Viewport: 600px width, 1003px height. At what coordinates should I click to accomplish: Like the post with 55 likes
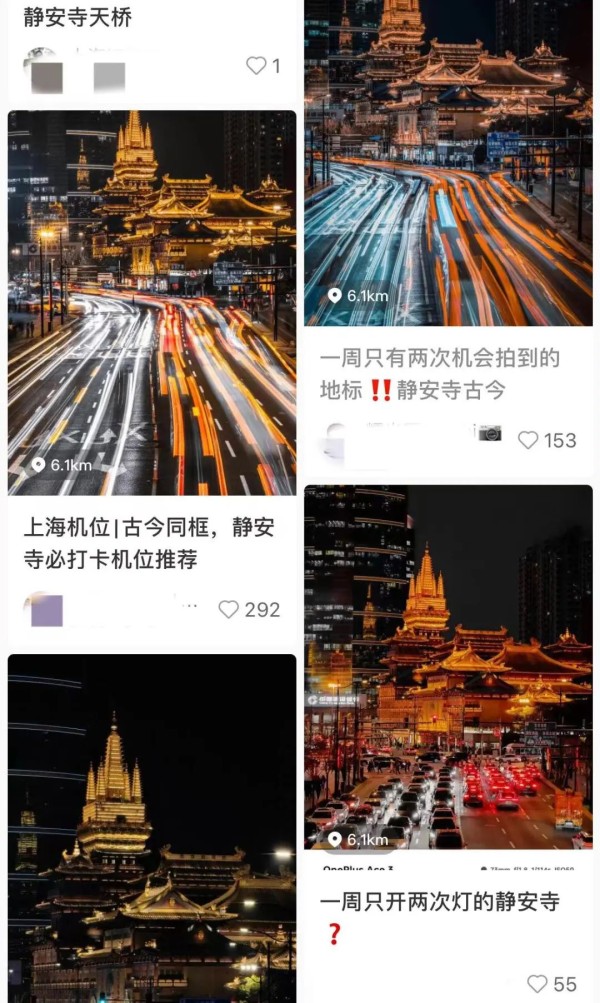pyautogui.click(x=537, y=984)
